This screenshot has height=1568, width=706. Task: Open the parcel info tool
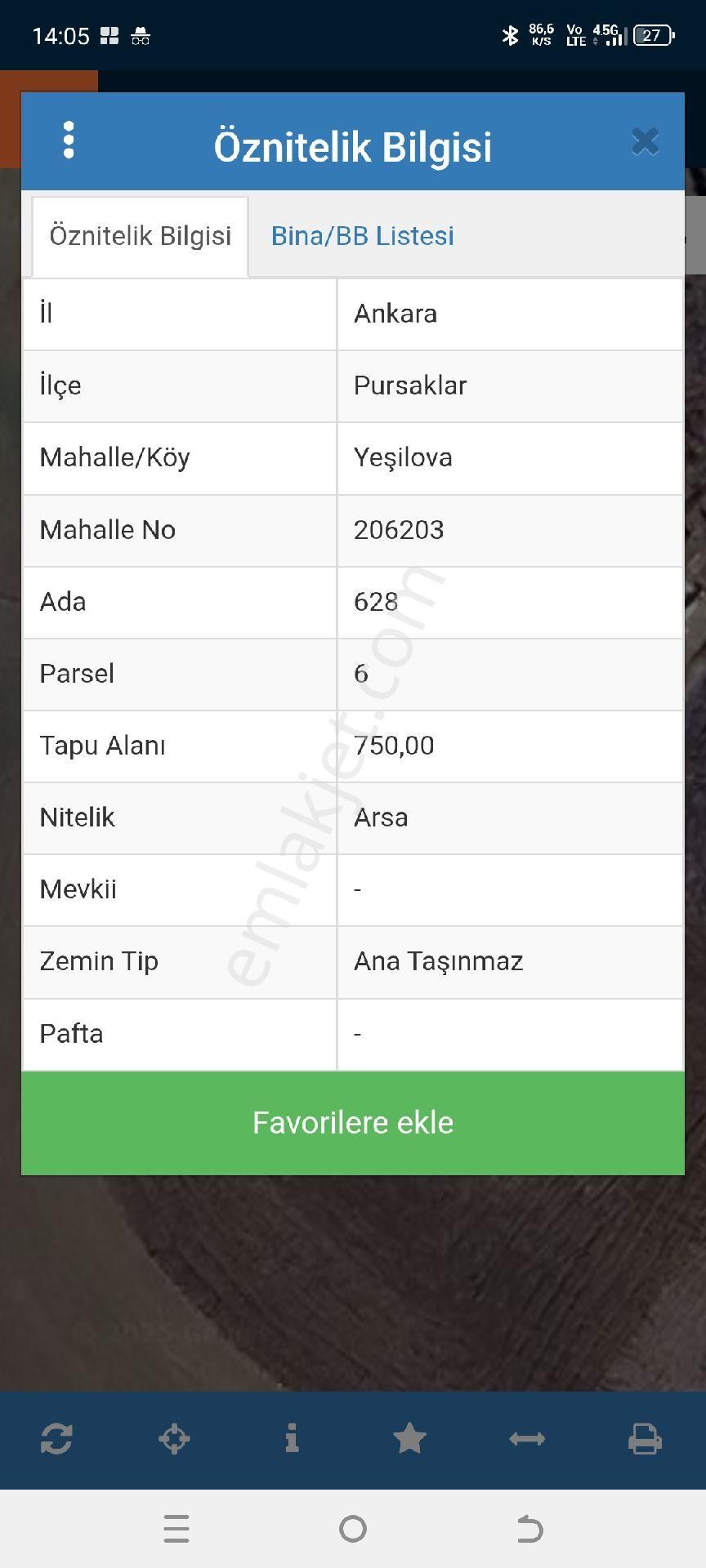[x=292, y=1439]
